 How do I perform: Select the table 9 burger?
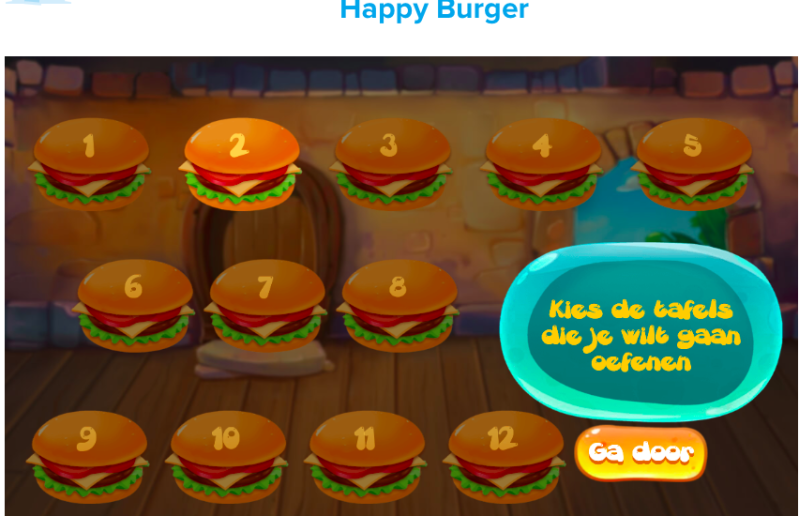click(88, 455)
